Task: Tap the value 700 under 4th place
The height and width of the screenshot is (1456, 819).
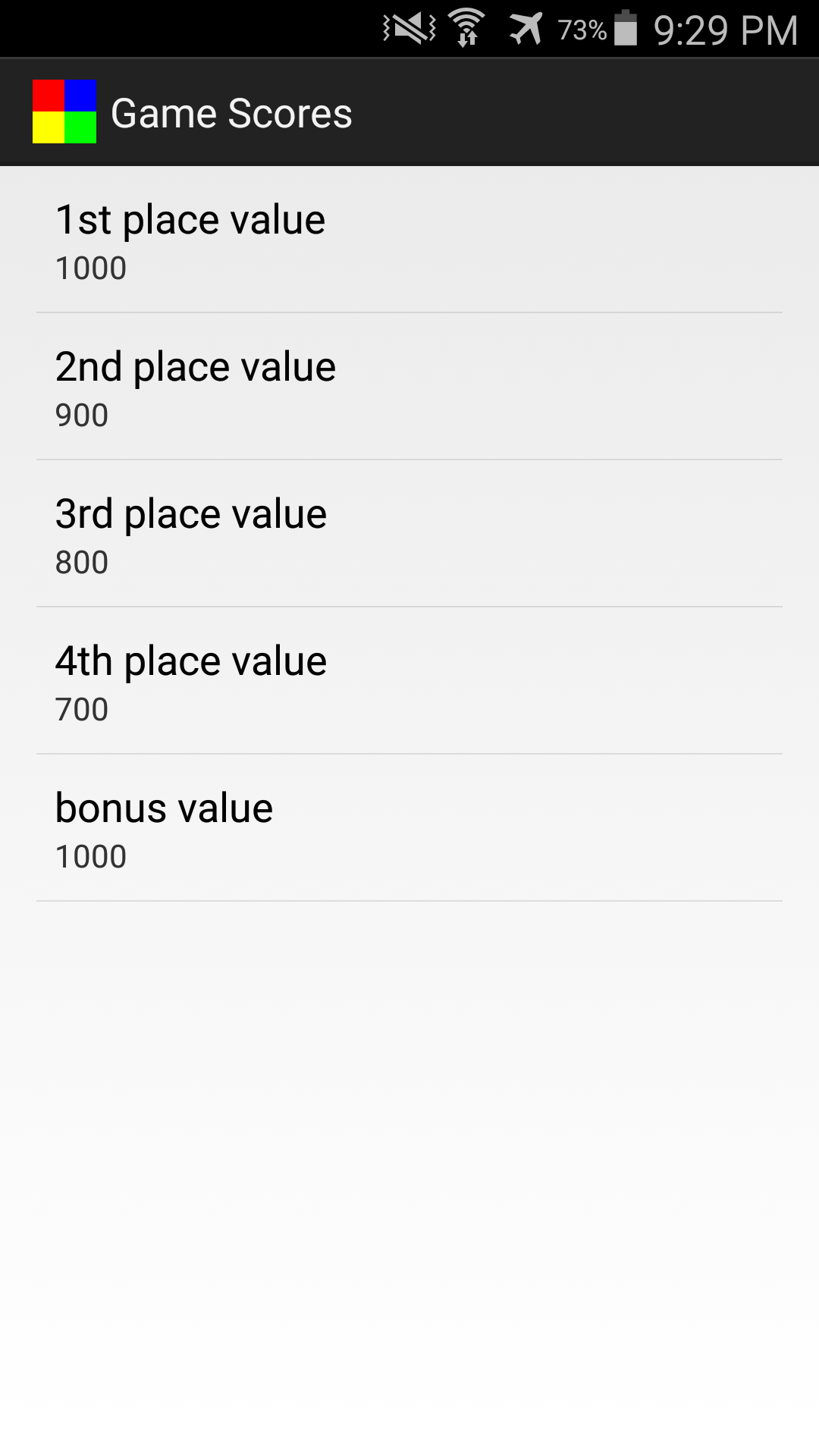Action: (82, 708)
